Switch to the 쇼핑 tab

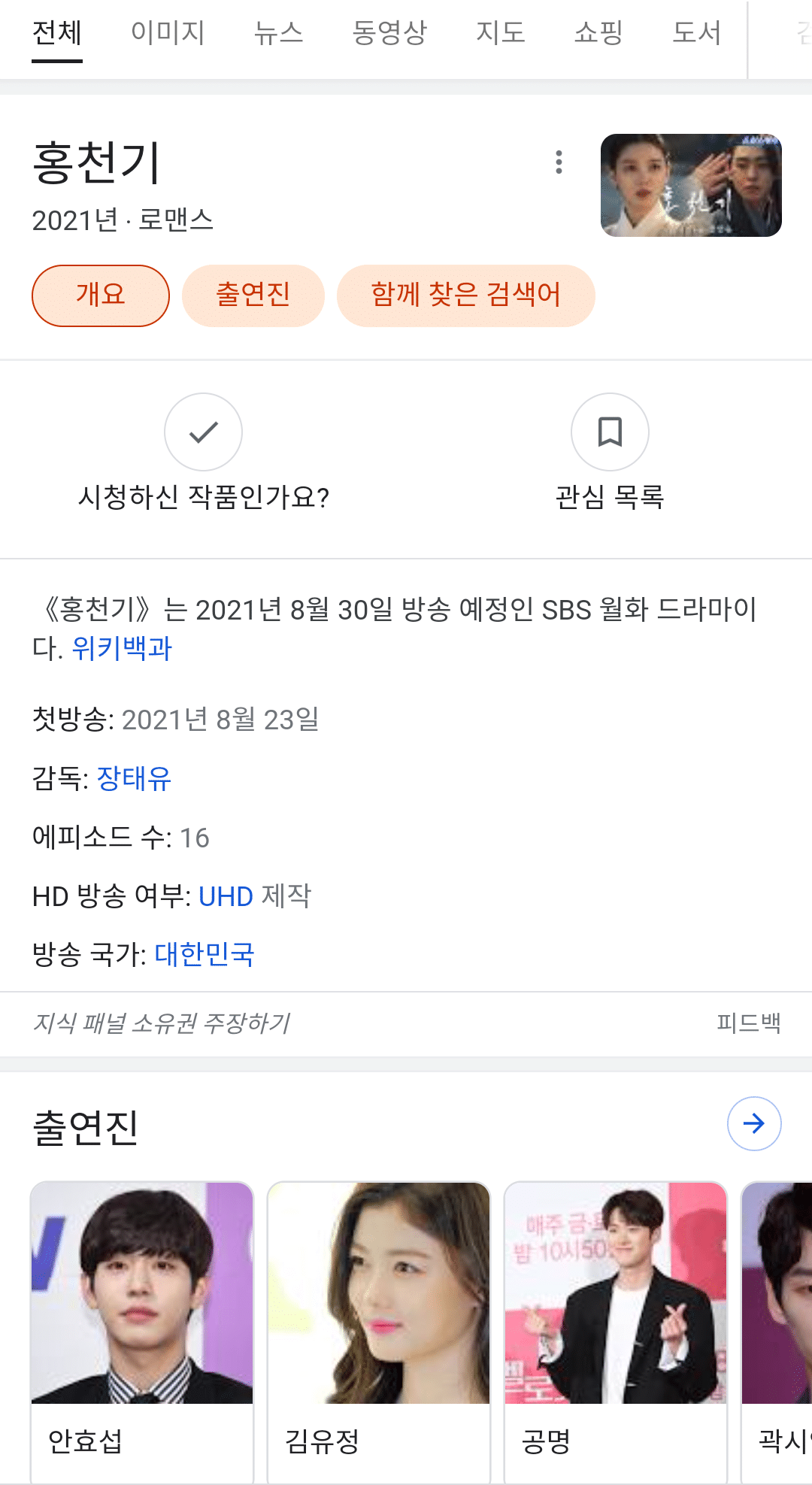point(598,33)
